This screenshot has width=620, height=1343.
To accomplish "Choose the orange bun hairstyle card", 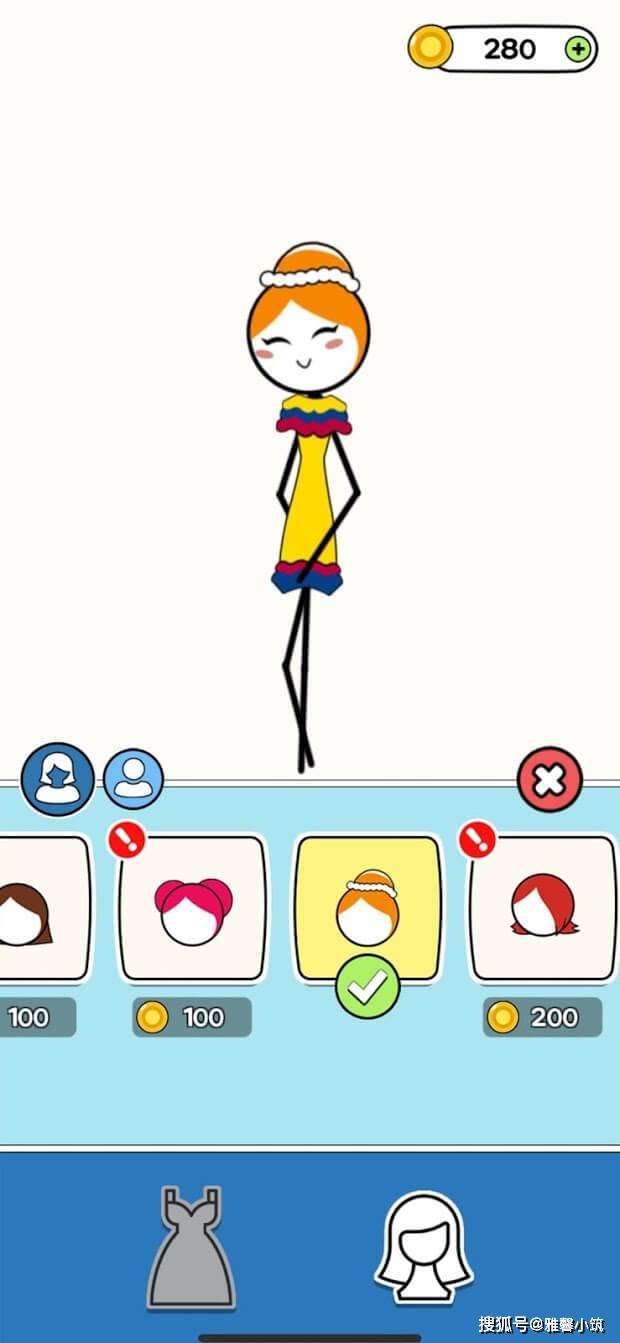I will [367, 909].
